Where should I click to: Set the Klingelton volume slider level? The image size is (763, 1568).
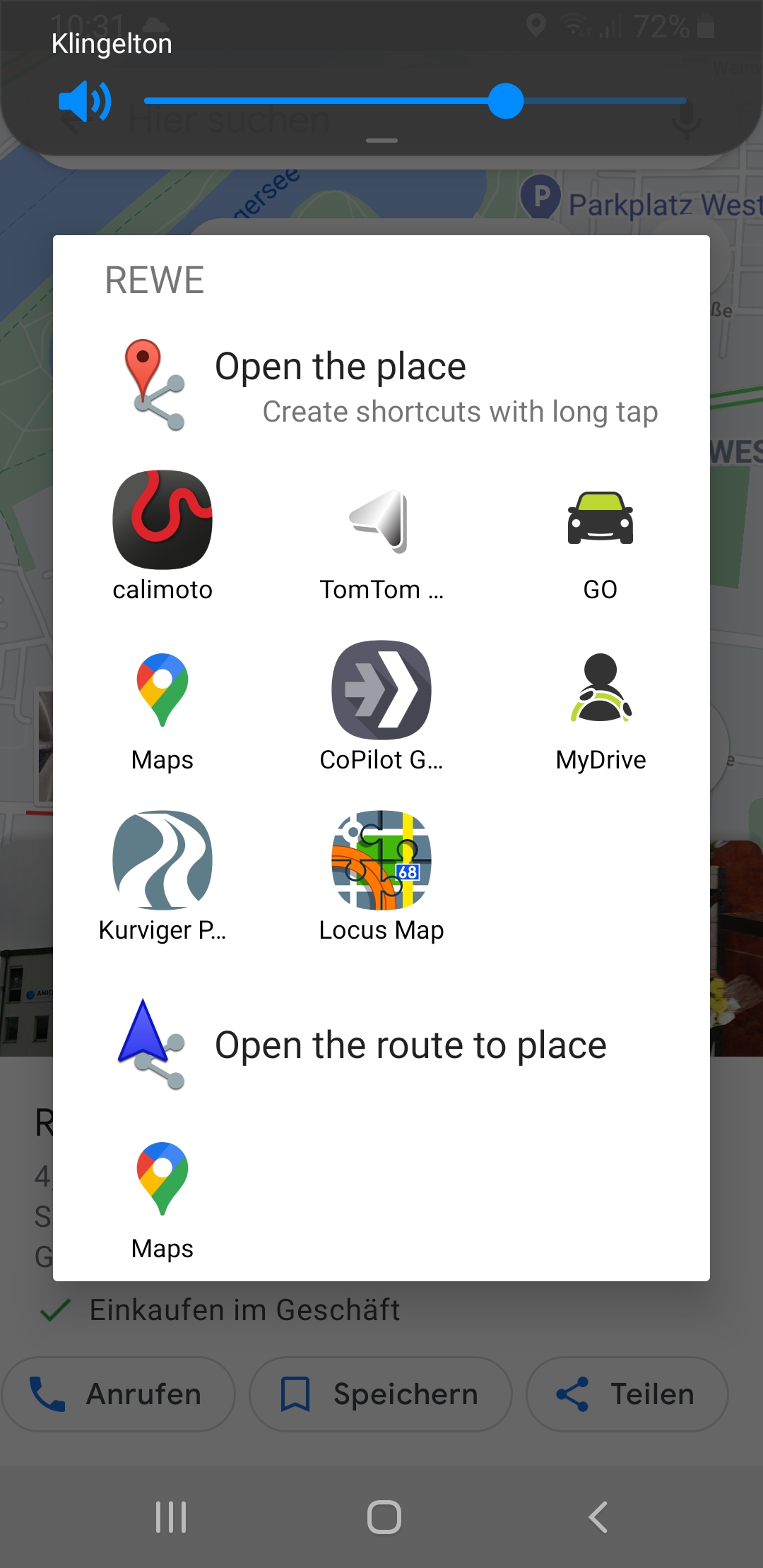coord(506,101)
